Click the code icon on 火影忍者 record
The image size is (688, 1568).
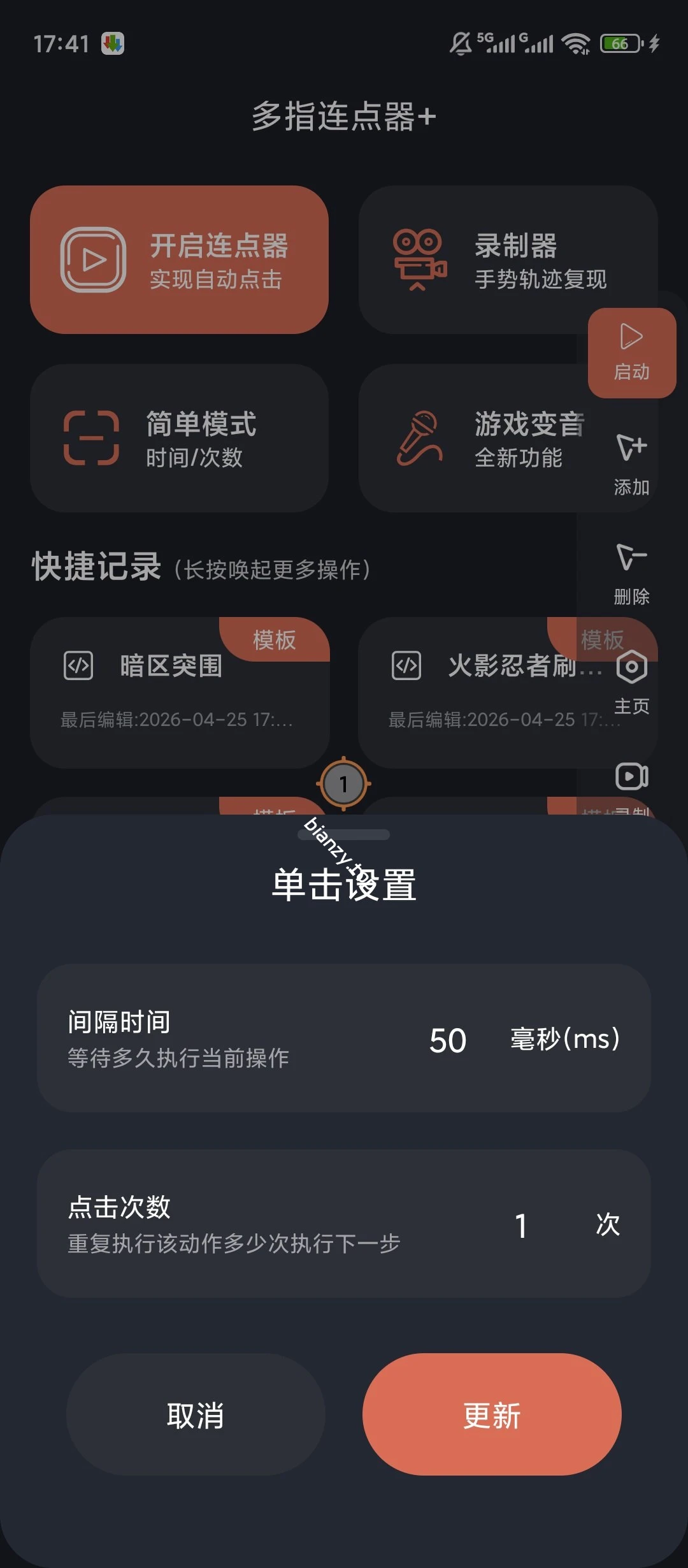click(405, 667)
